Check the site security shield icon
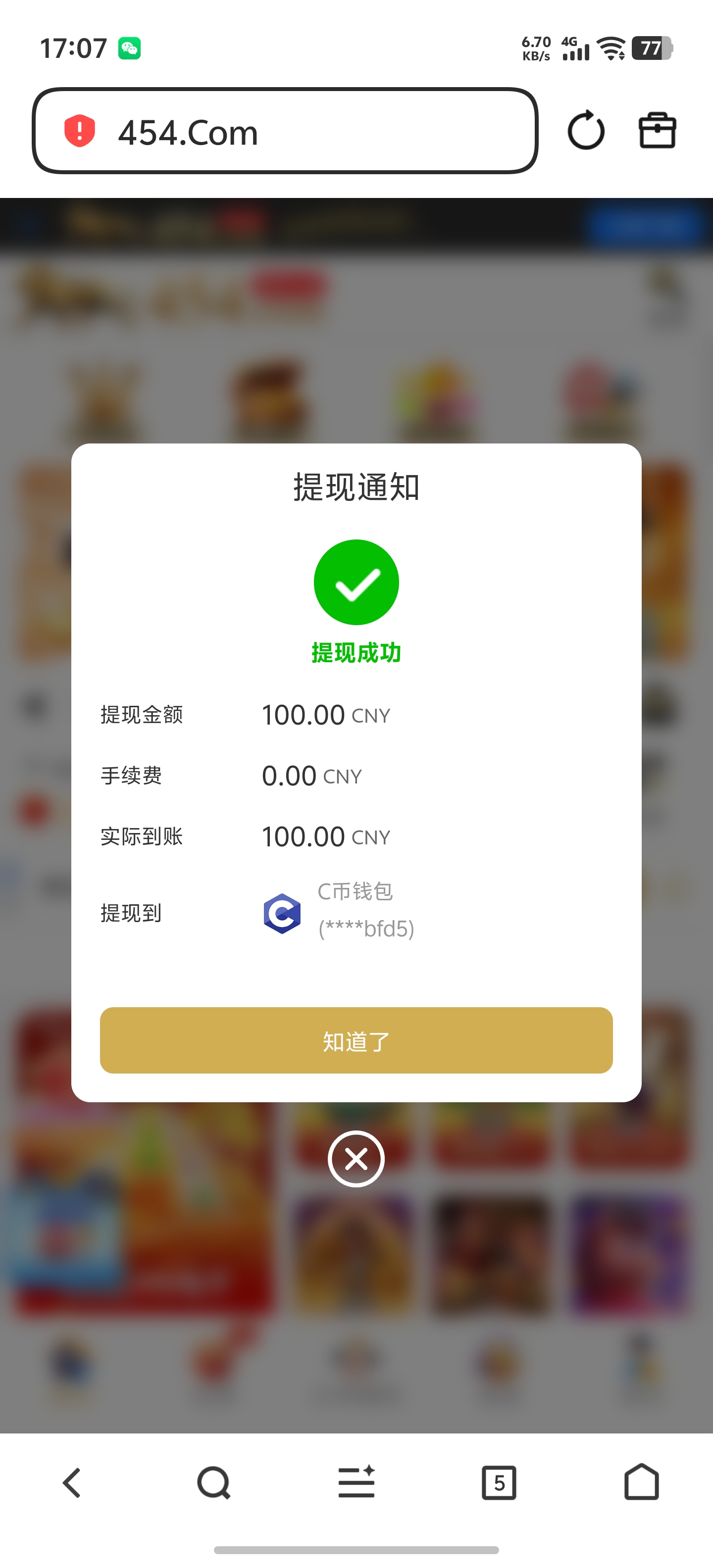713x1568 pixels. click(x=80, y=131)
